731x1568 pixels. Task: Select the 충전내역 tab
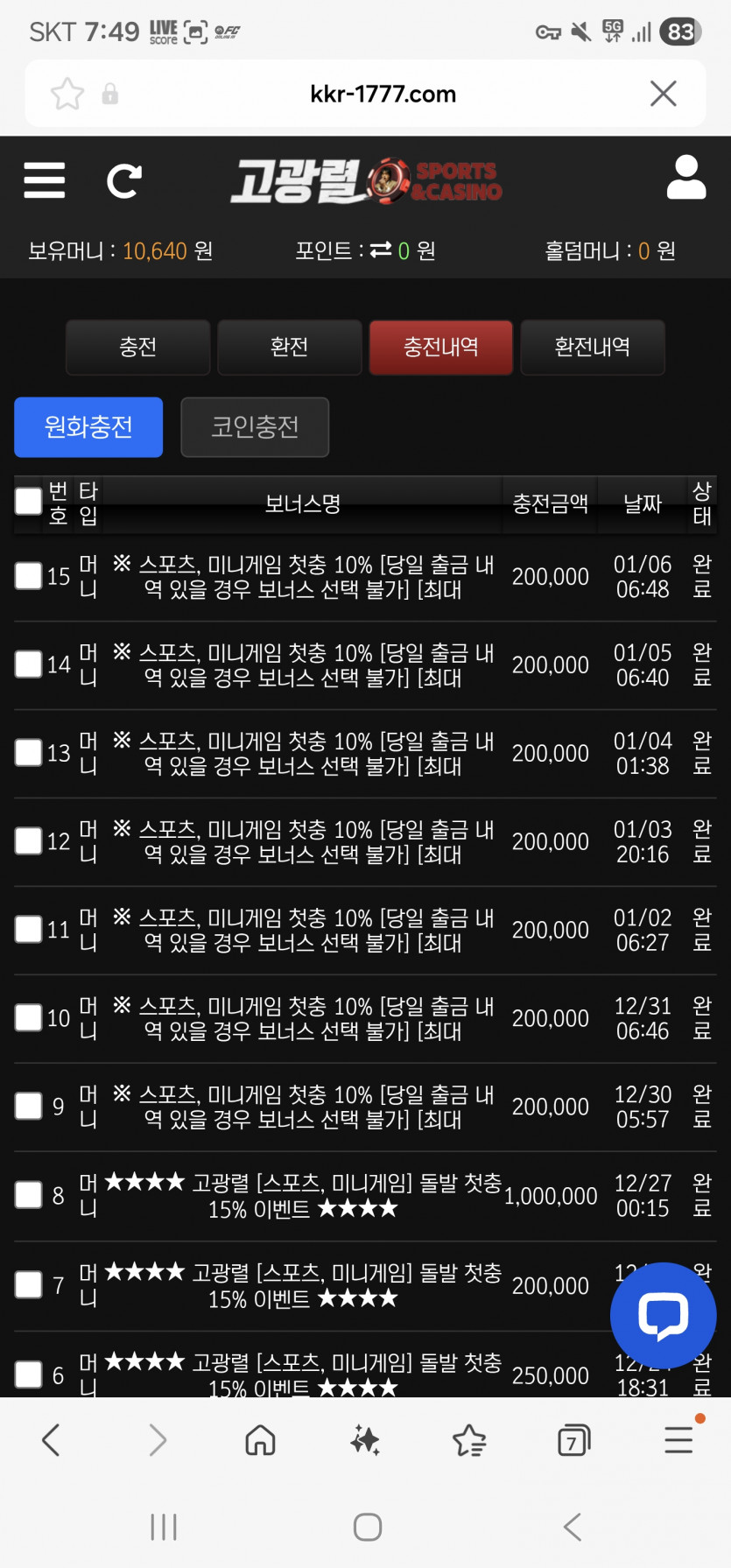441,348
